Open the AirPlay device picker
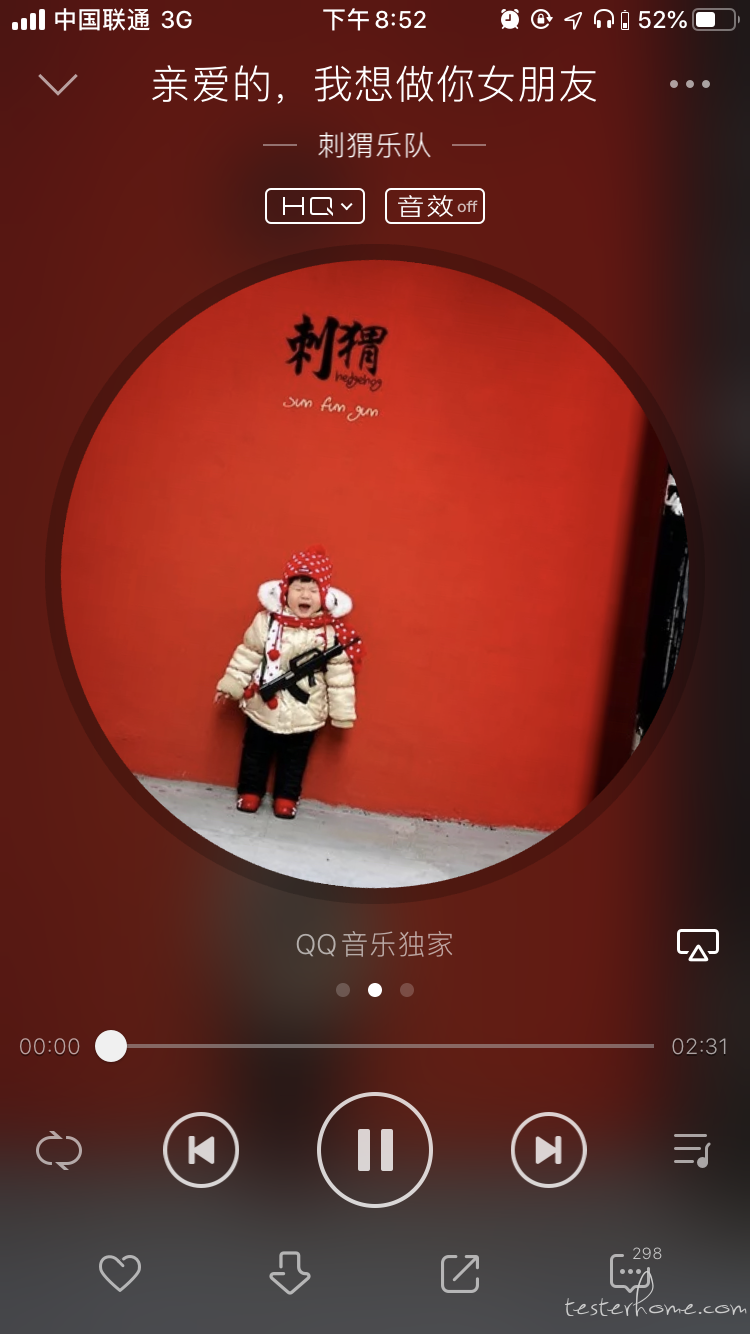 click(698, 944)
